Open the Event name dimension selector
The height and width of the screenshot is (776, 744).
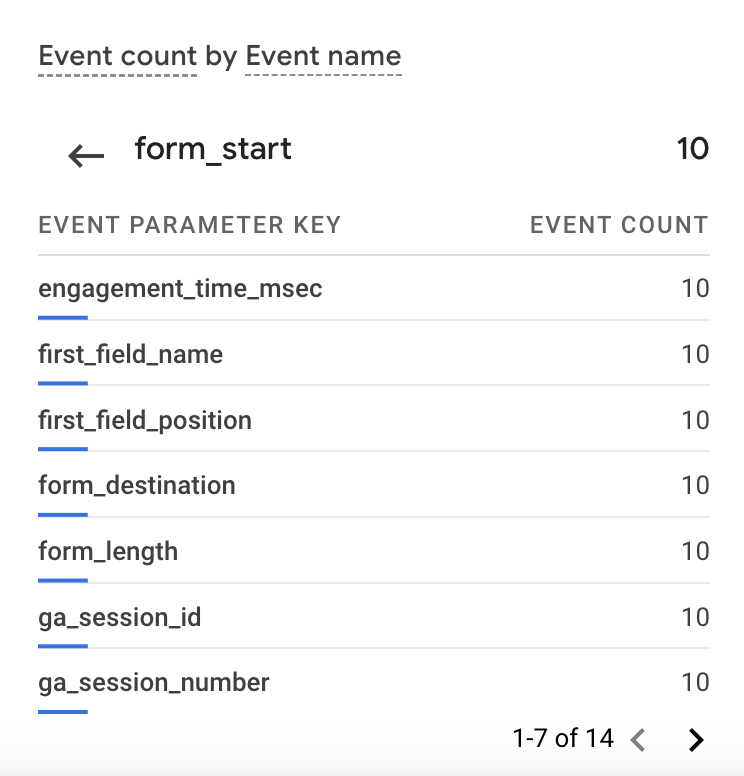pos(323,57)
